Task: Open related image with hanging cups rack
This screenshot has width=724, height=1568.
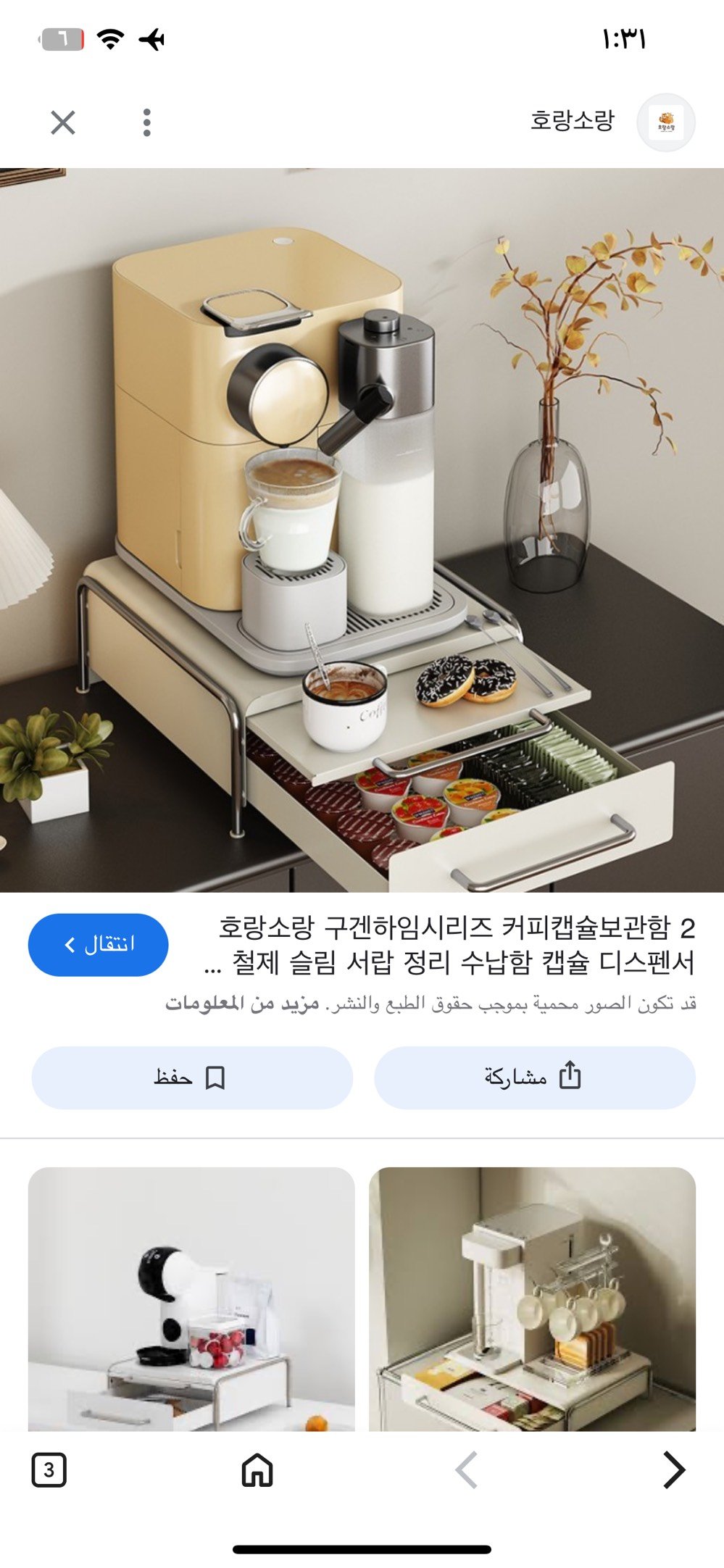Action: pyautogui.click(x=532, y=1298)
